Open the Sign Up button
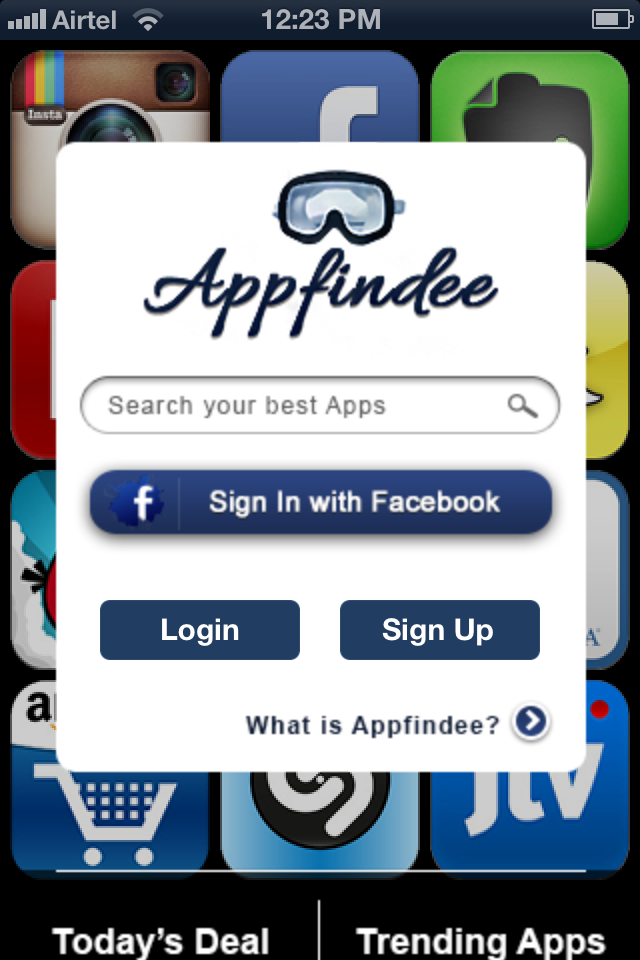640x960 pixels. [439, 630]
